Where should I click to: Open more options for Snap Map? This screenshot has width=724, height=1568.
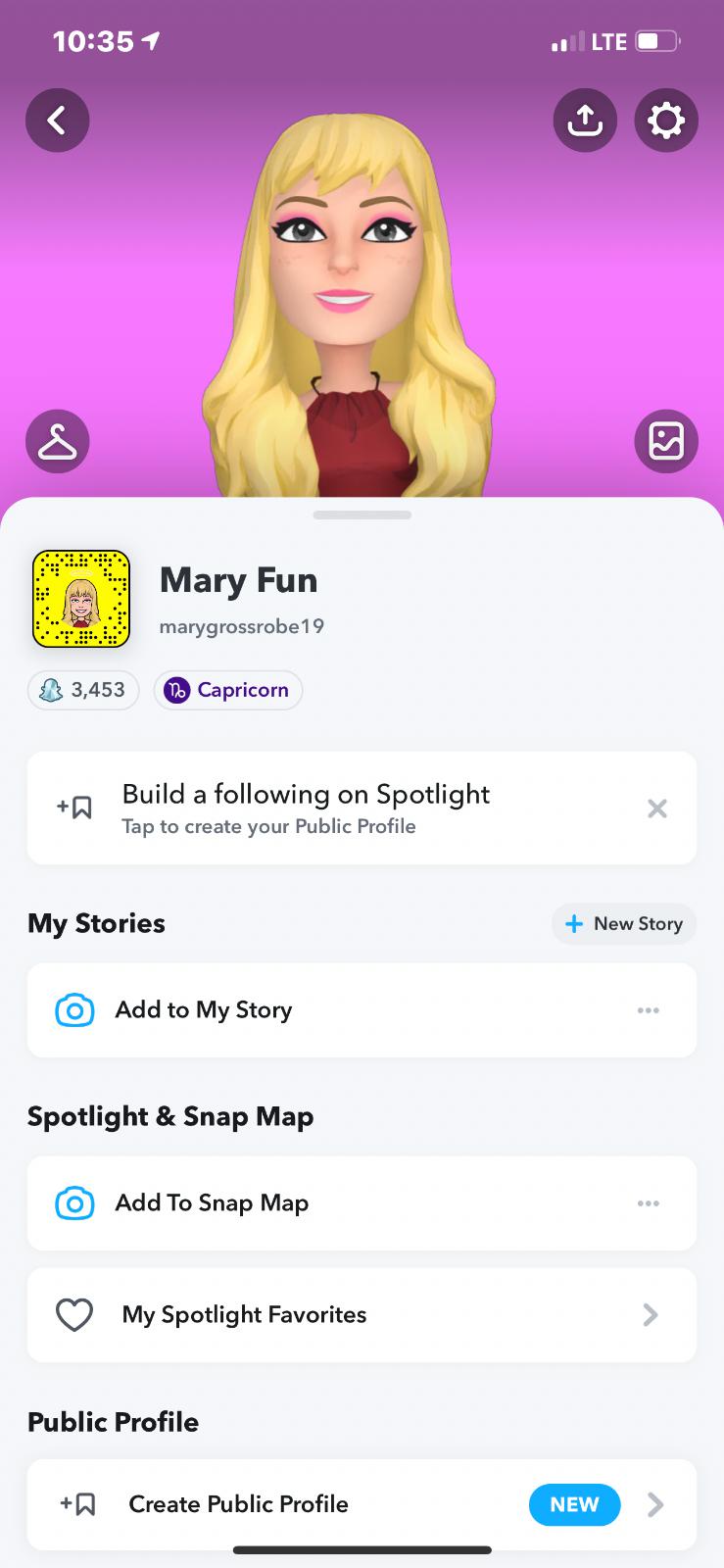(649, 1203)
